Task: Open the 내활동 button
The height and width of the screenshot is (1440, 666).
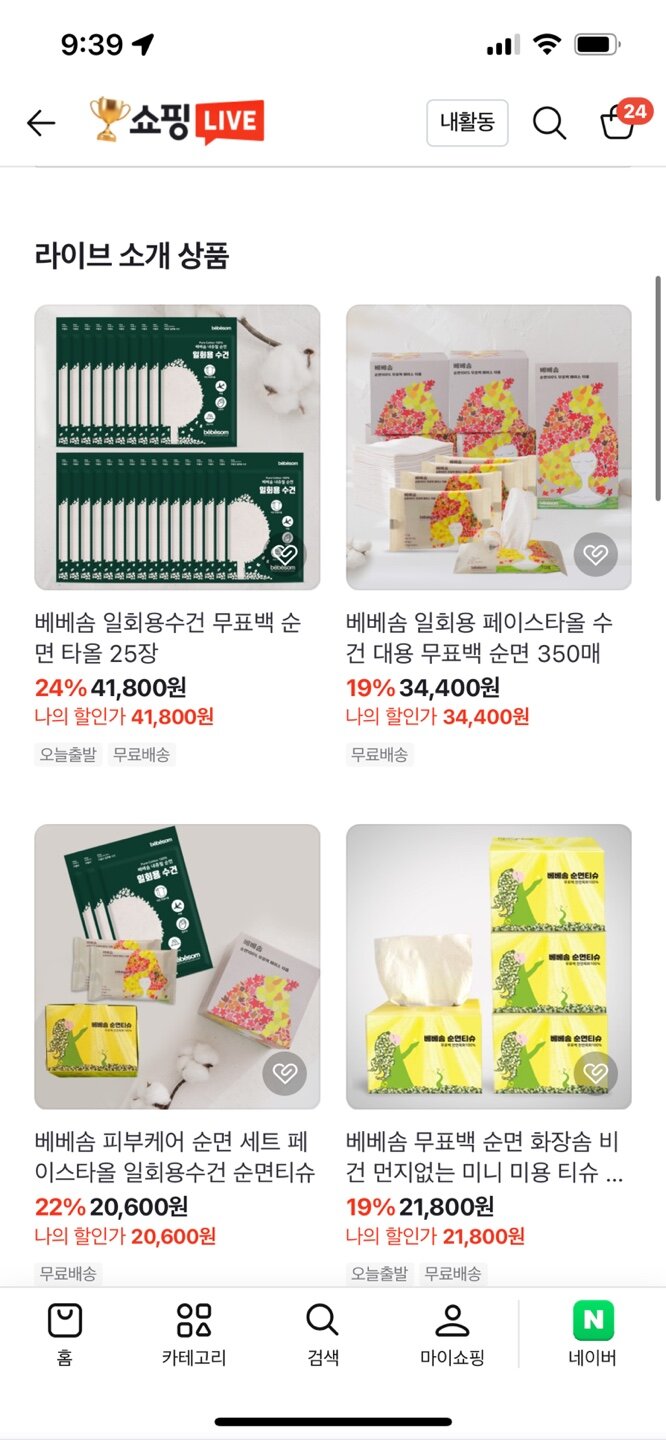Action: [467, 123]
